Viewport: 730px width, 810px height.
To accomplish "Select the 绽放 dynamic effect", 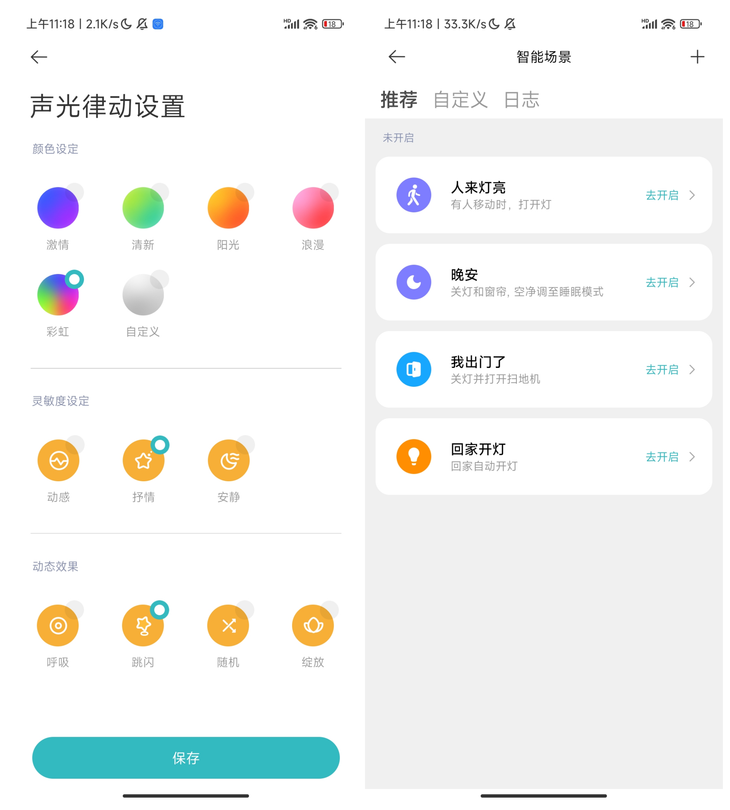I will click(x=313, y=626).
